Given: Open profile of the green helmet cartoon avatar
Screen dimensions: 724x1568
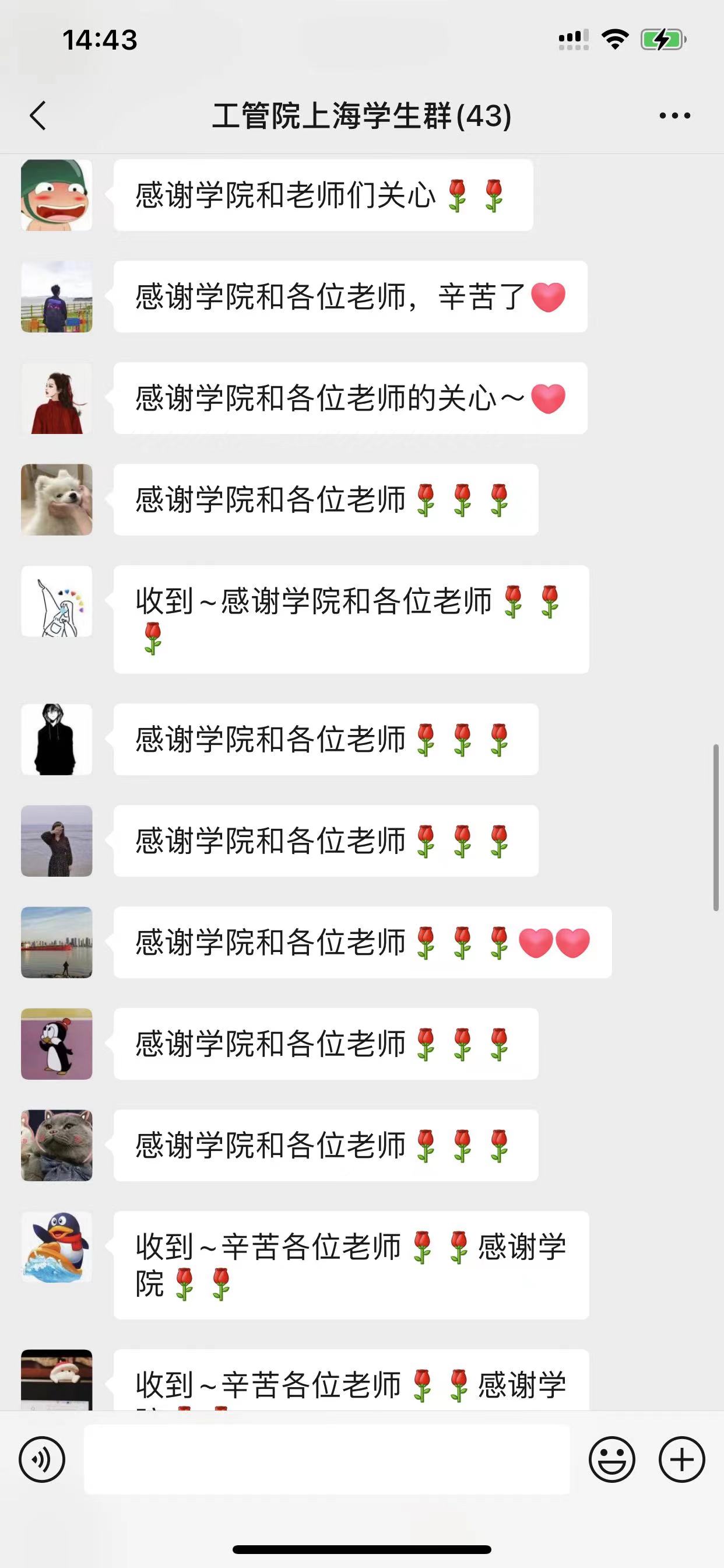Looking at the screenshot, I should [x=57, y=195].
